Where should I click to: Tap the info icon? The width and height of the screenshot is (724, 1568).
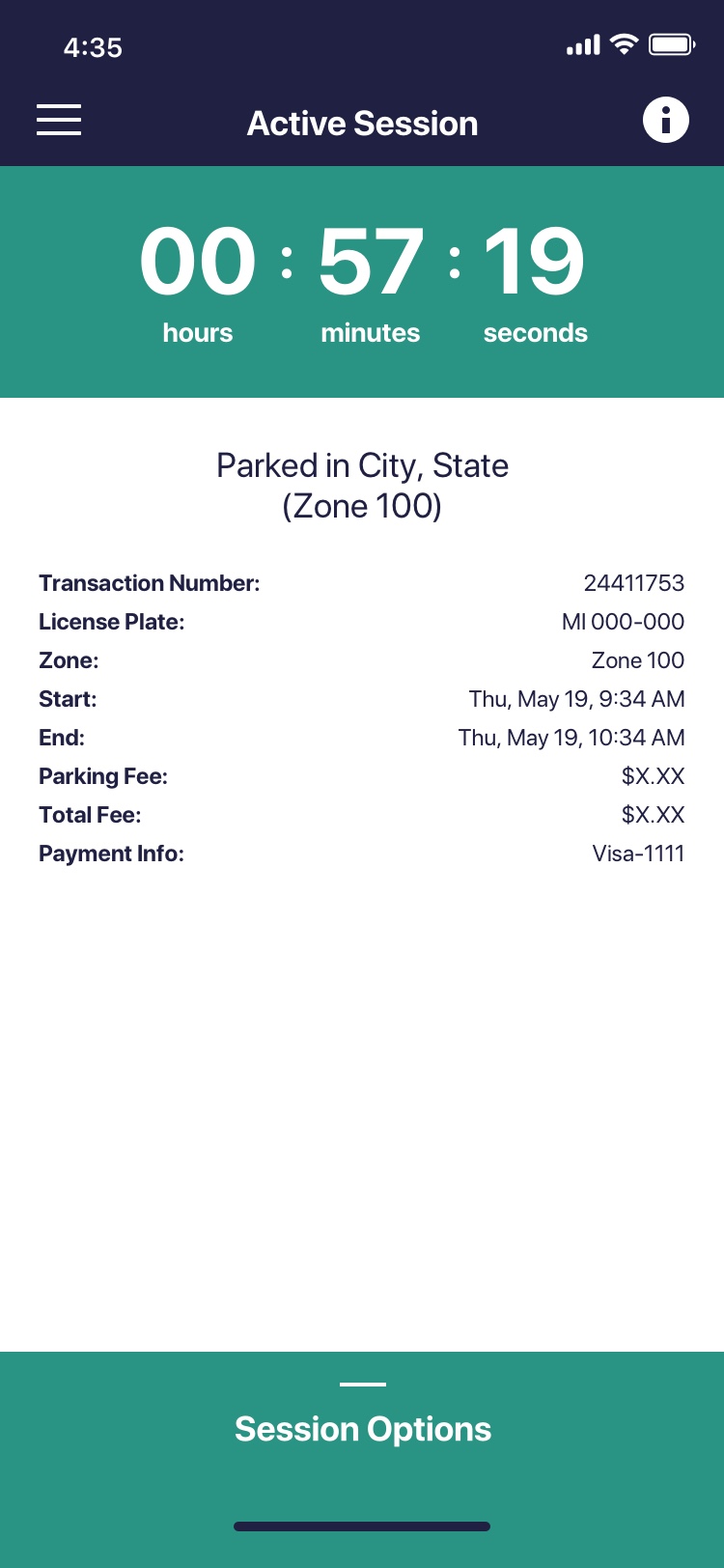666,120
